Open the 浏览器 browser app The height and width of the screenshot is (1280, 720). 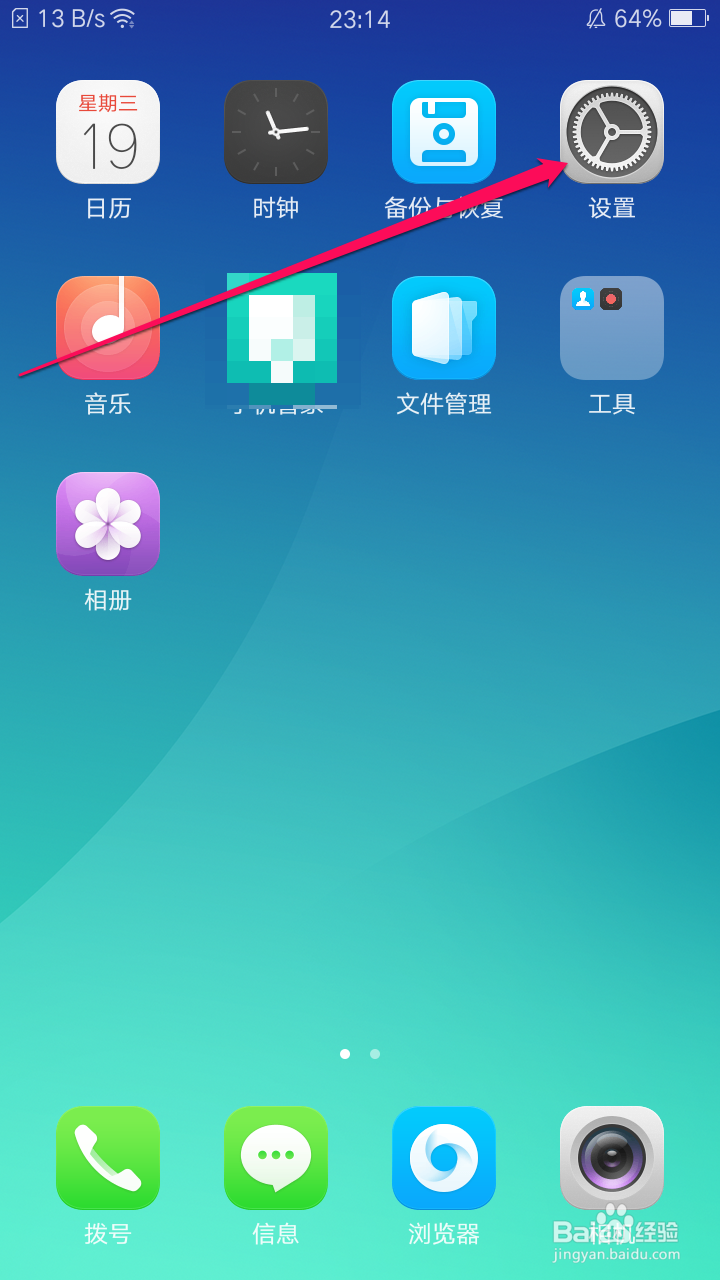pos(443,1158)
